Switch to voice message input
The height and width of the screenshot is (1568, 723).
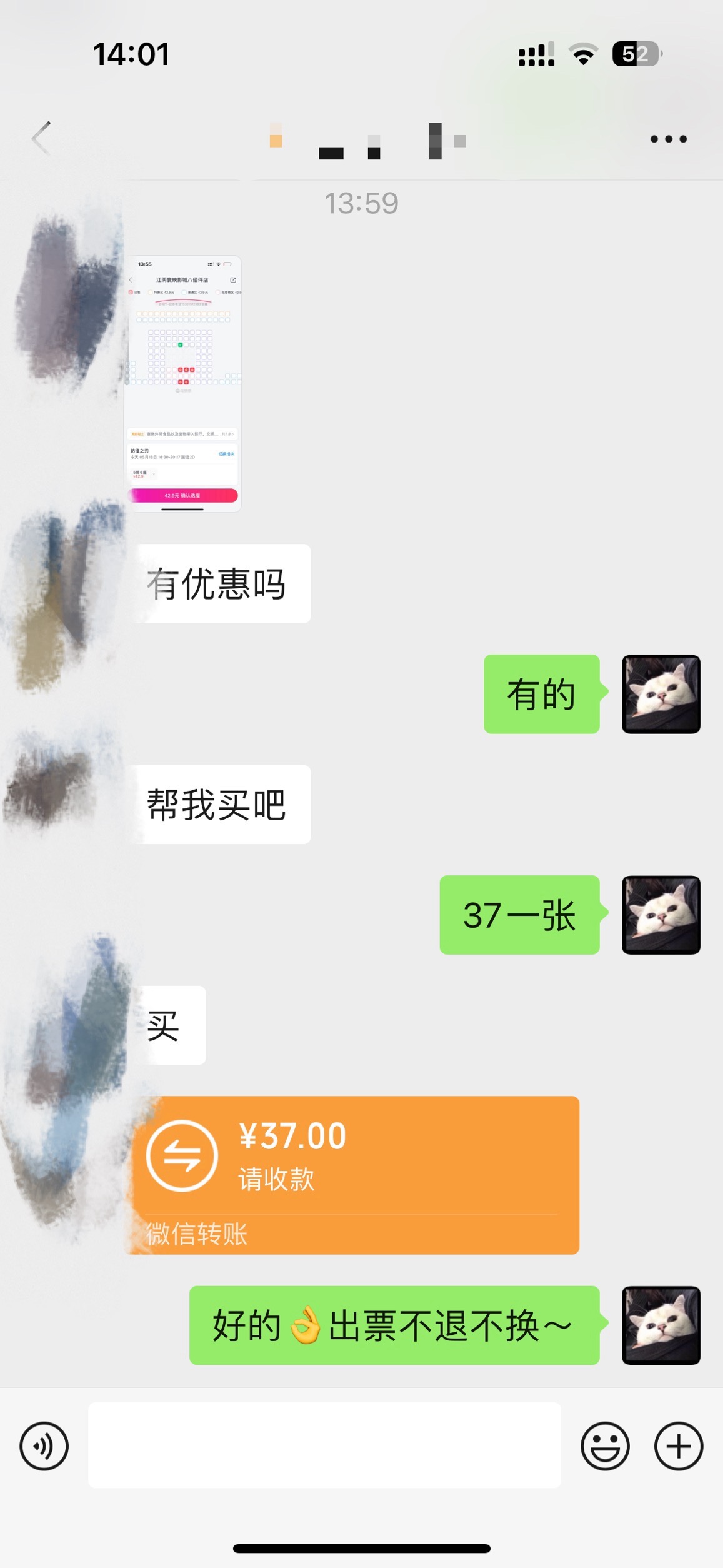tap(44, 1445)
